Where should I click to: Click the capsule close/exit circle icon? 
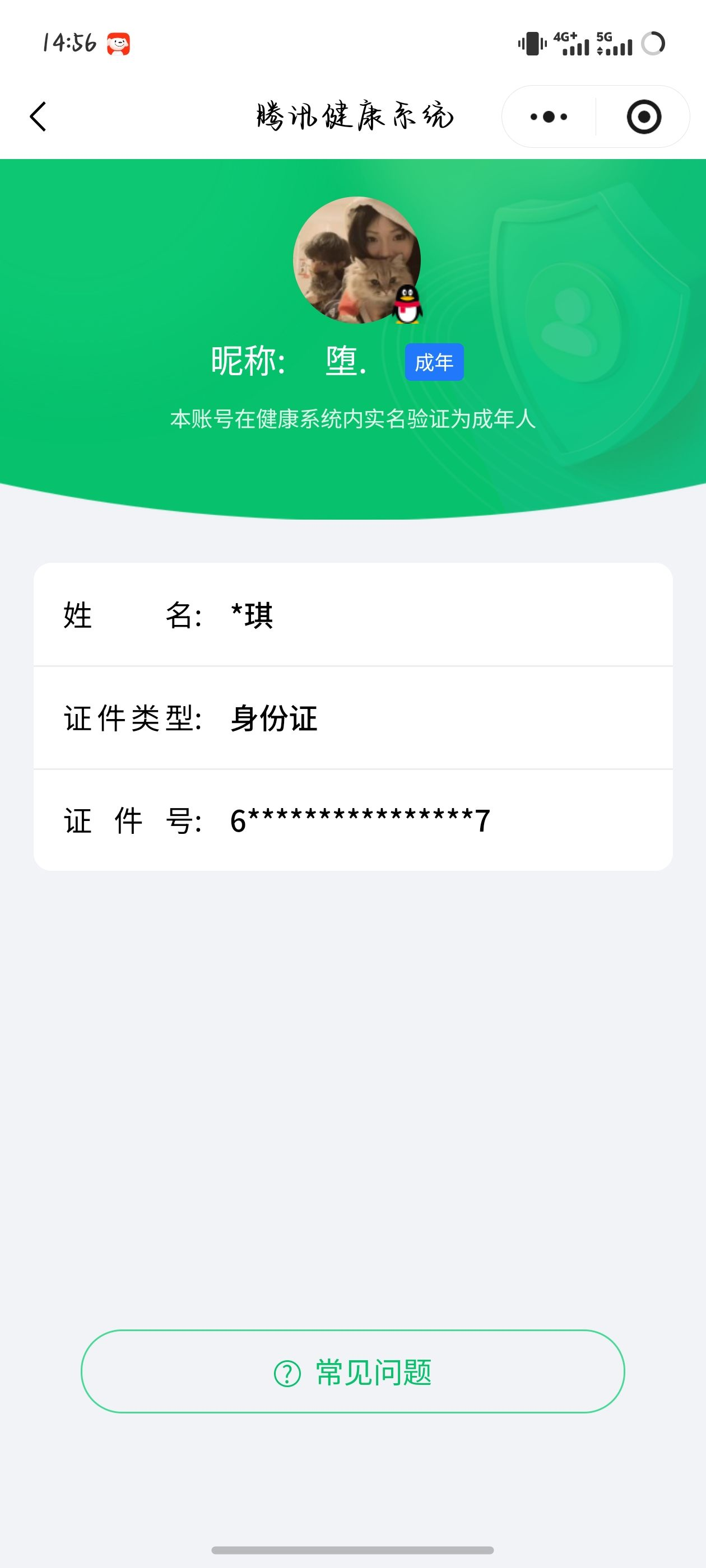644,117
